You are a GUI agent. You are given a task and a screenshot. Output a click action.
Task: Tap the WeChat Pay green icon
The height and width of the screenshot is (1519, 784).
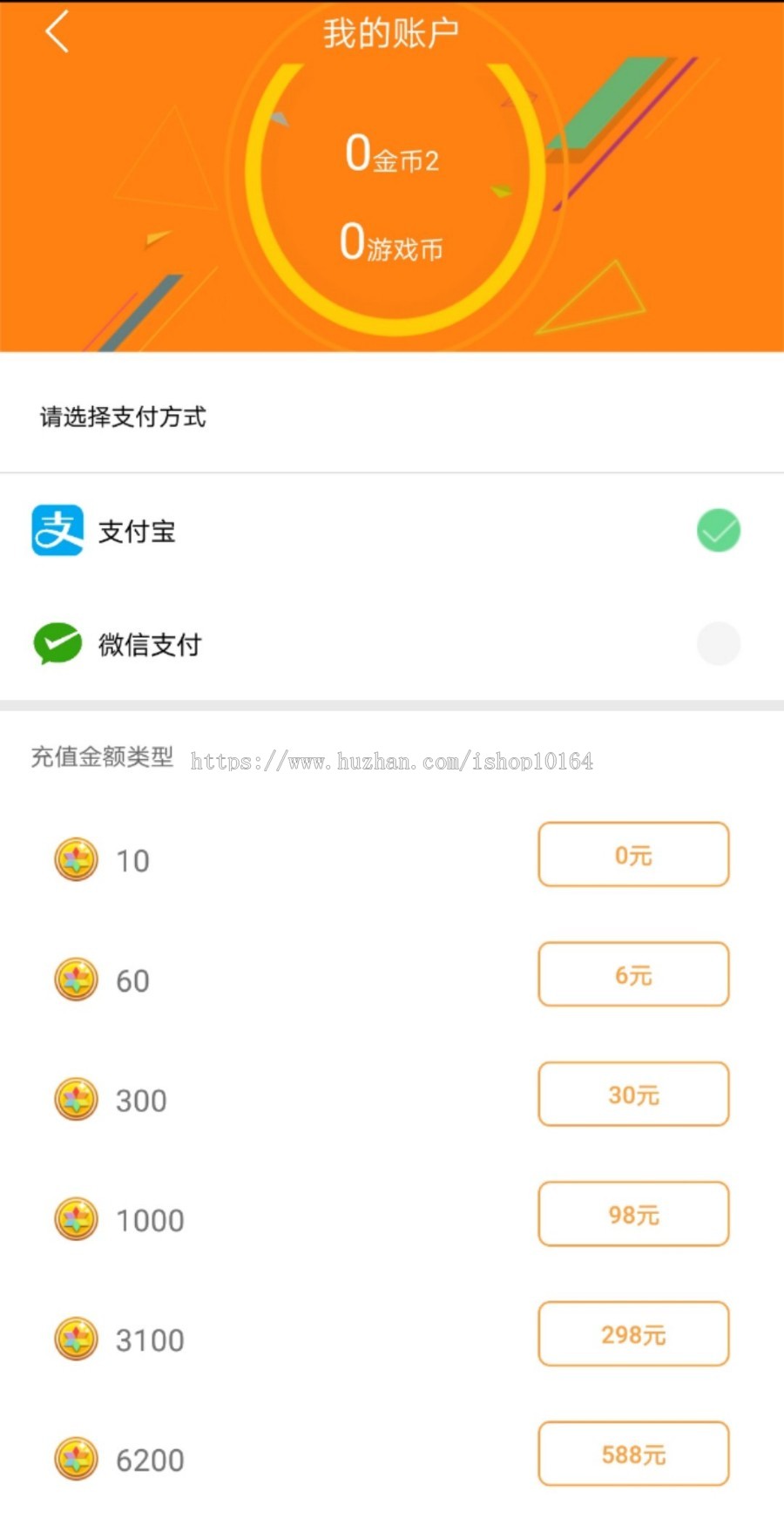pos(57,643)
